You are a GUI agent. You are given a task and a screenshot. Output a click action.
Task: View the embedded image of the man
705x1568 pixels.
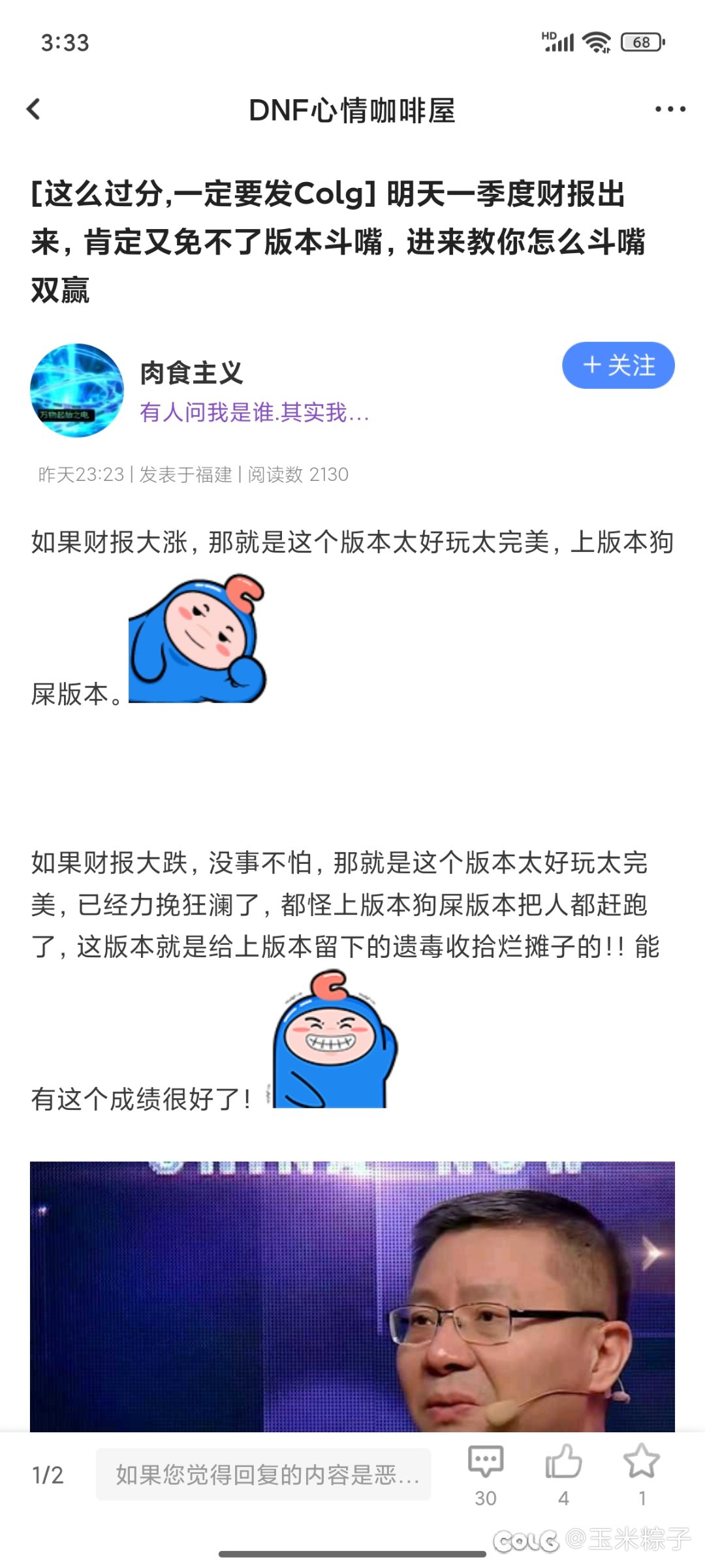[352, 1297]
